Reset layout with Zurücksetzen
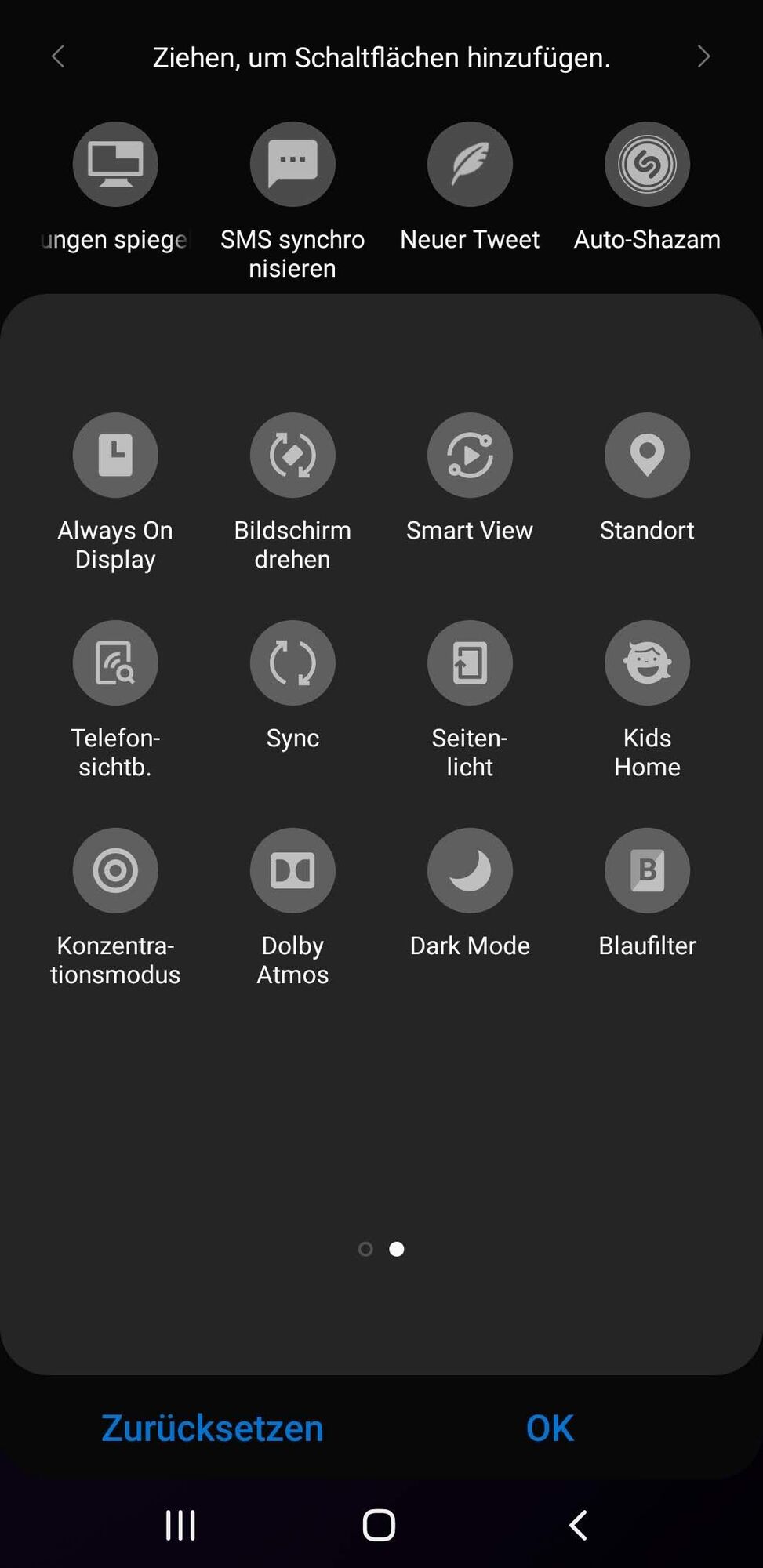Screen dimensions: 763x1568 [213, 1428]
